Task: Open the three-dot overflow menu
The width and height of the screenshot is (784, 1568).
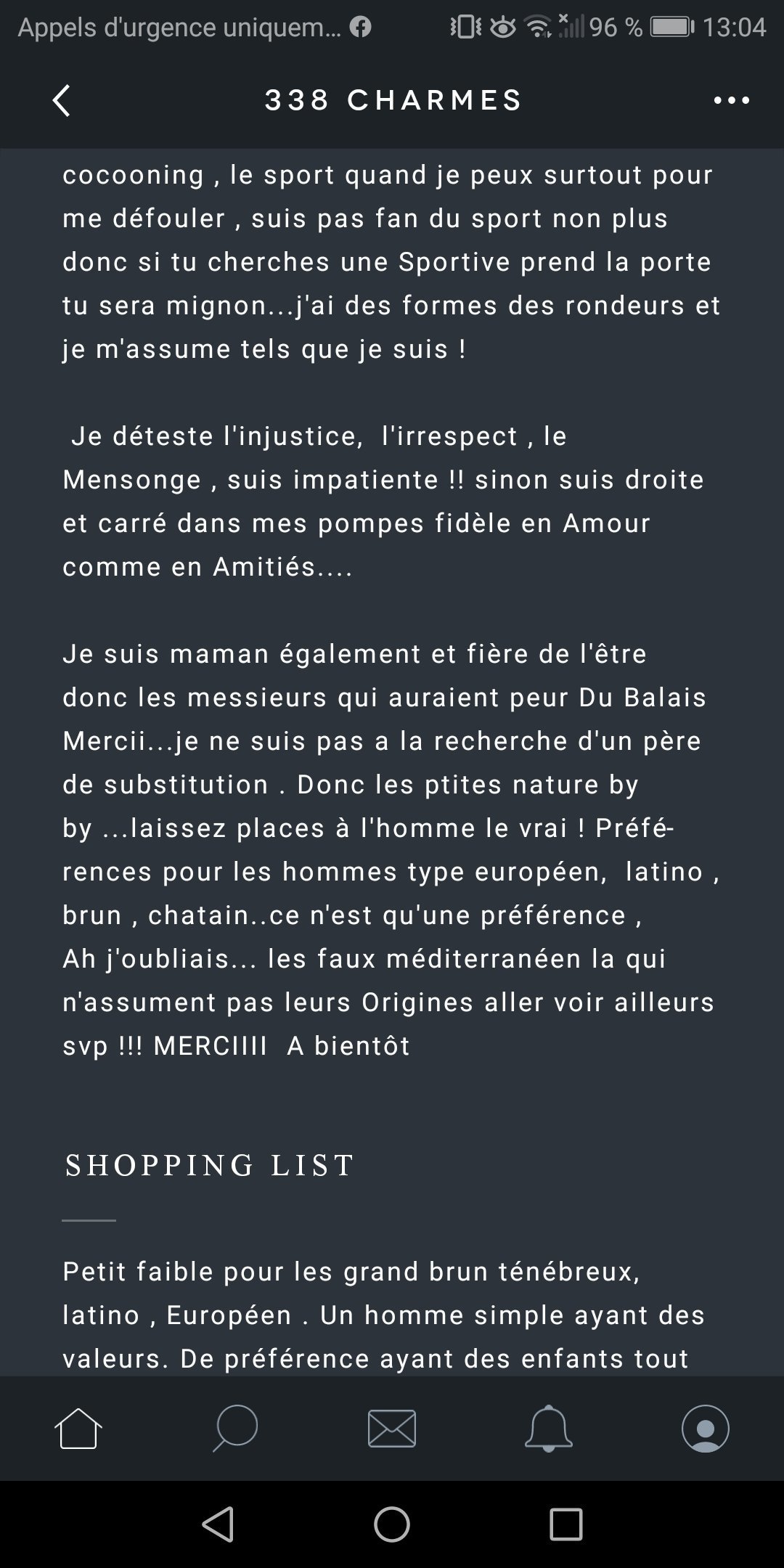Action: (x=731, y=100)
